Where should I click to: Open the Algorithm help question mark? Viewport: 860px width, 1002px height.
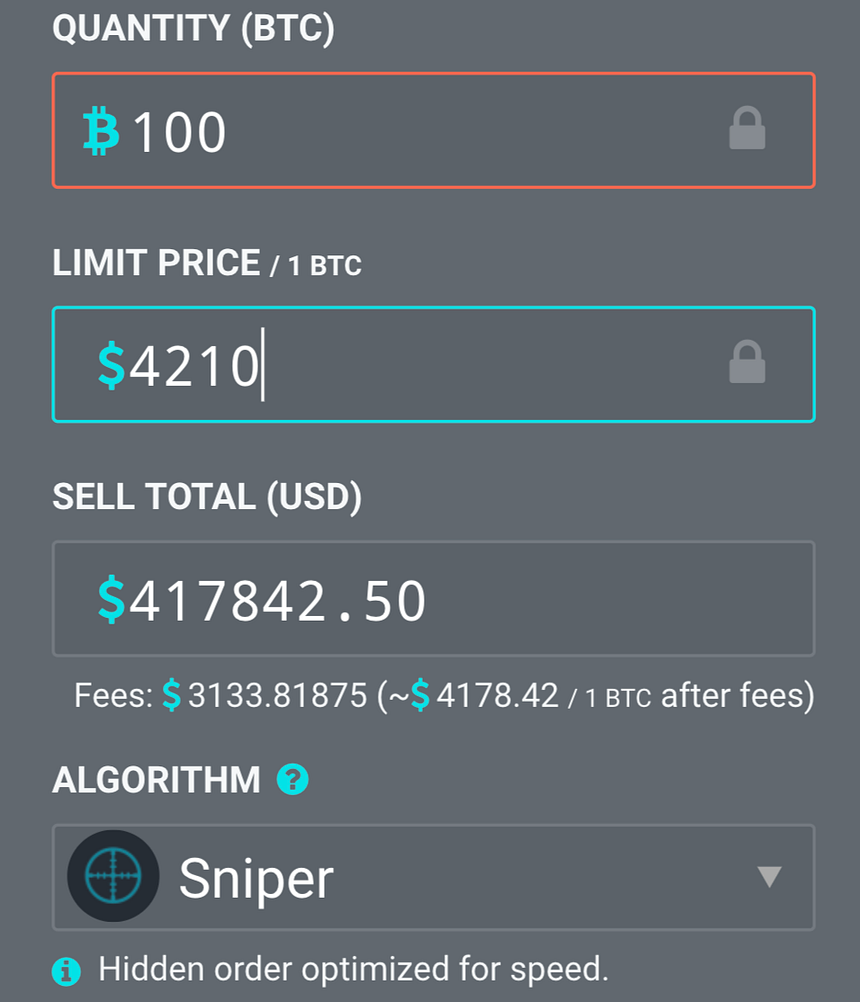293,779
